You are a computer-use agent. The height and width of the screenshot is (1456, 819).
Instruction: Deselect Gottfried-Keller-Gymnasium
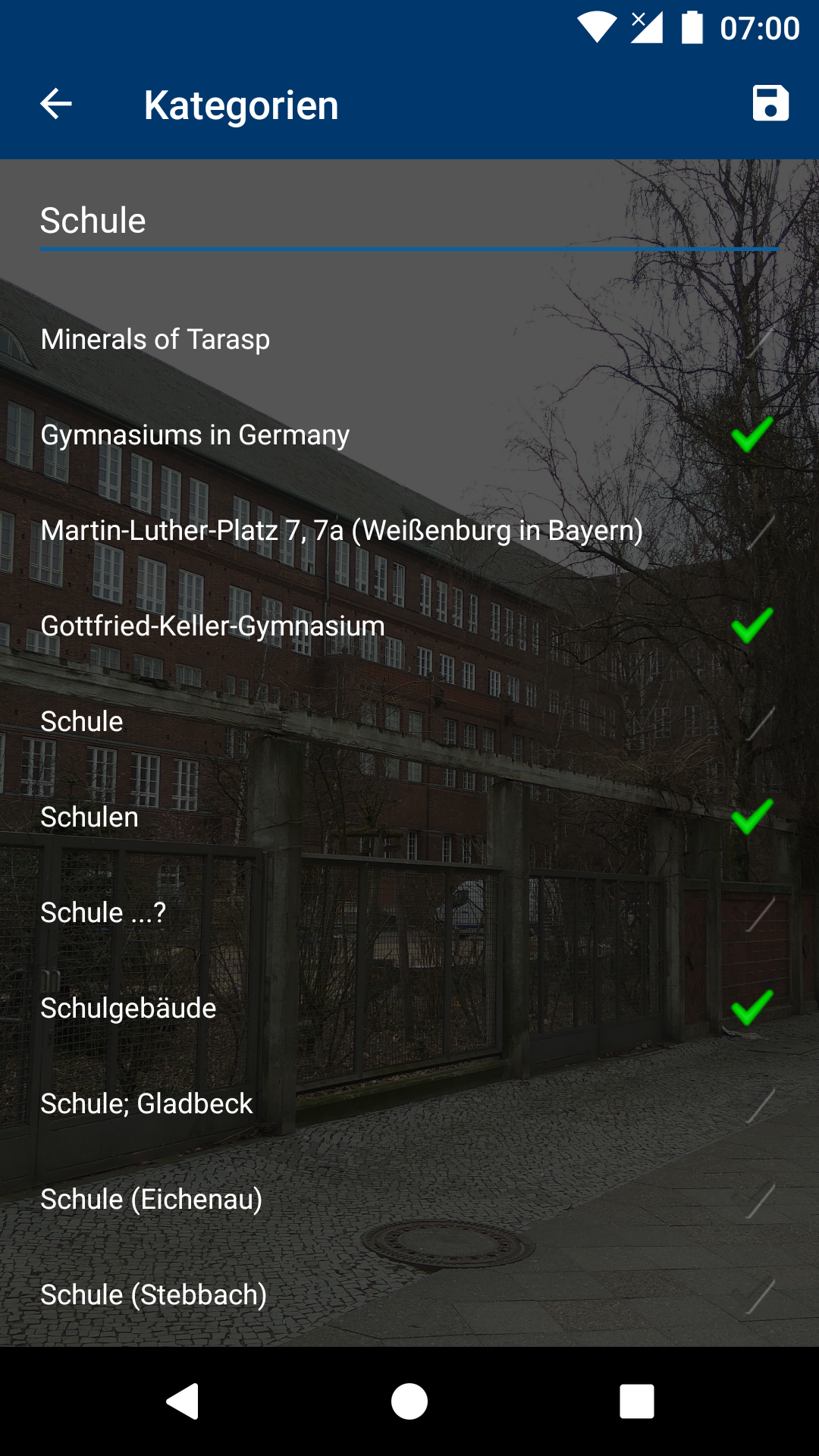[x=409, y=626]
